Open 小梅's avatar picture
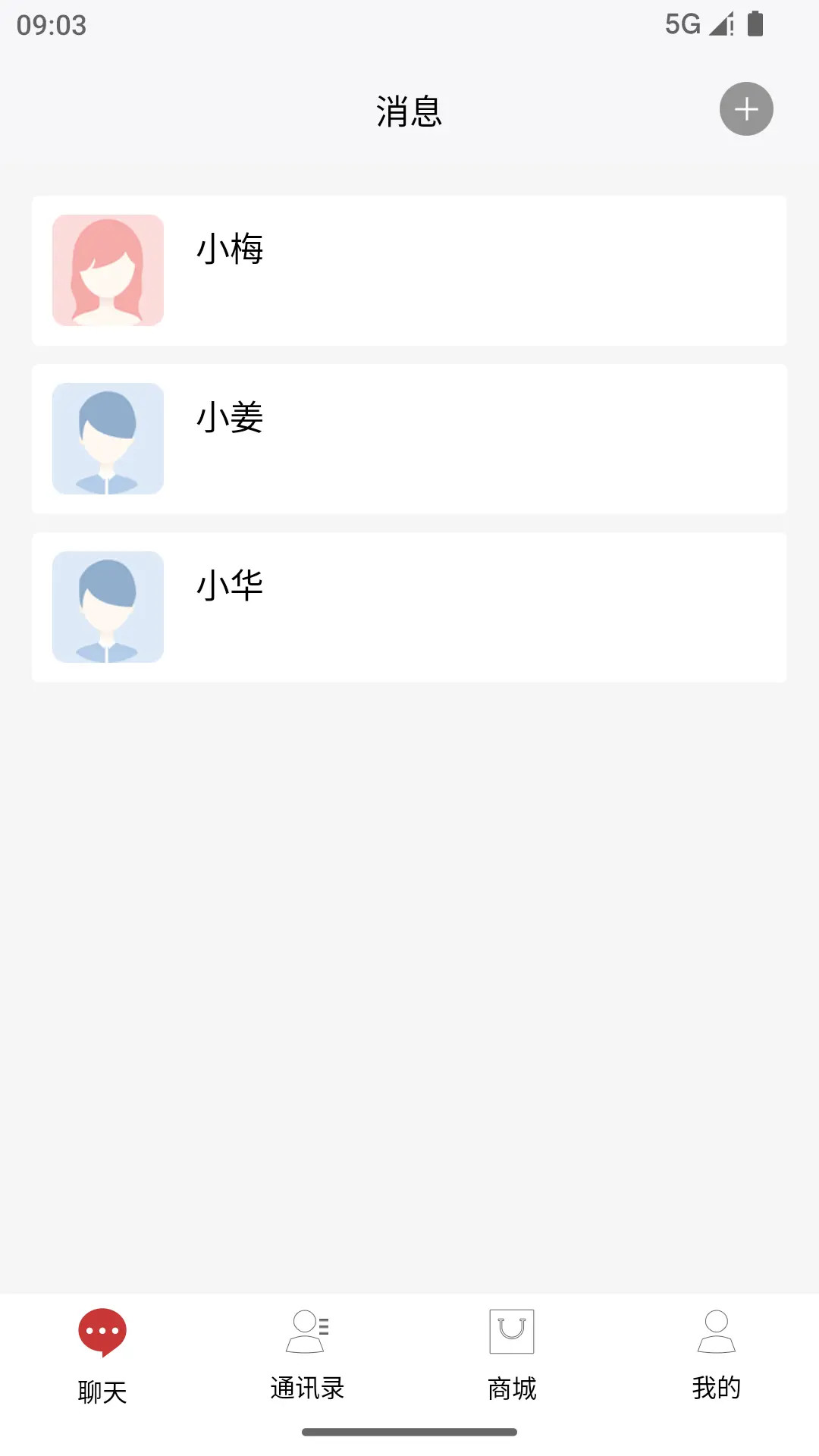The height and width of the screenshot is (1456, 819). 107,271
